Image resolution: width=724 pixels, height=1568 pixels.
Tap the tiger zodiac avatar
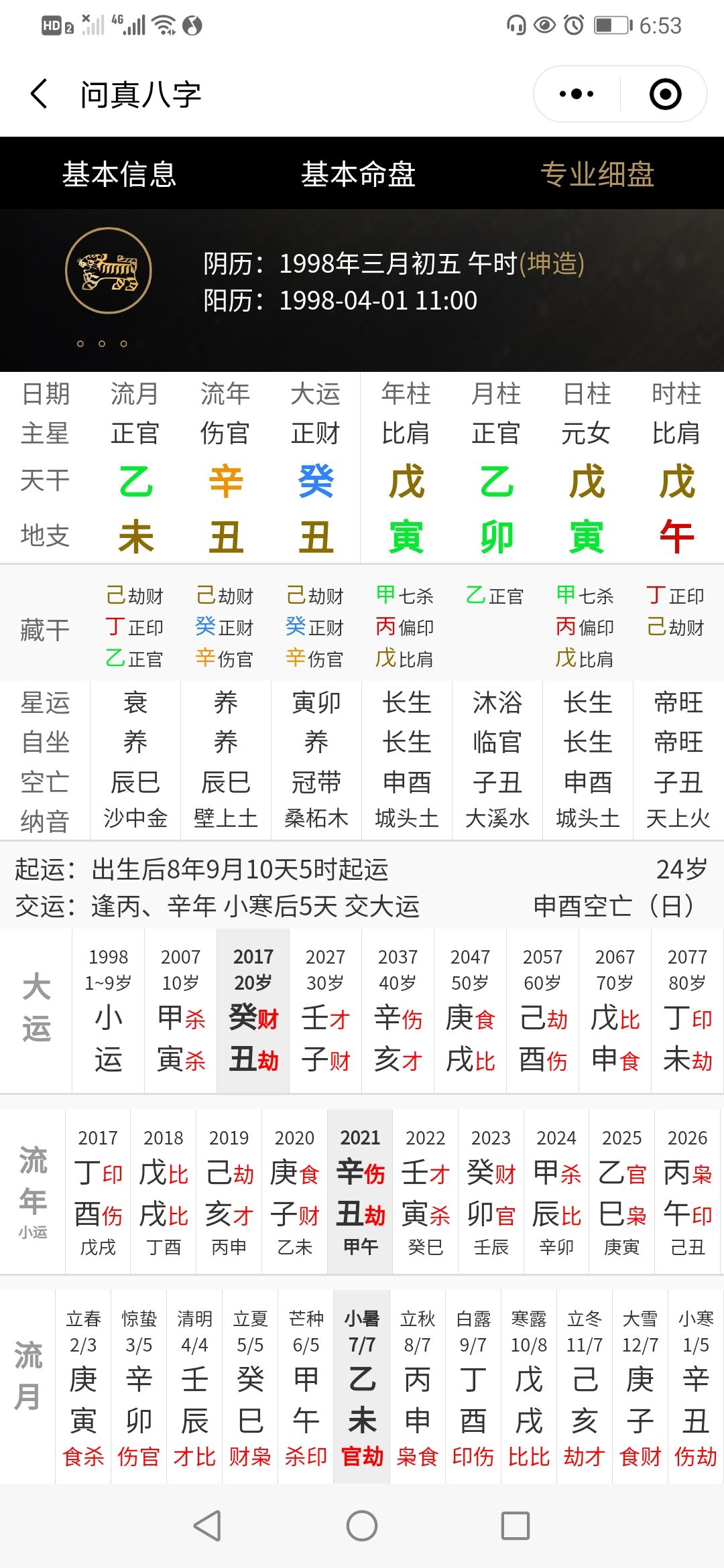(x=109, y=271)
